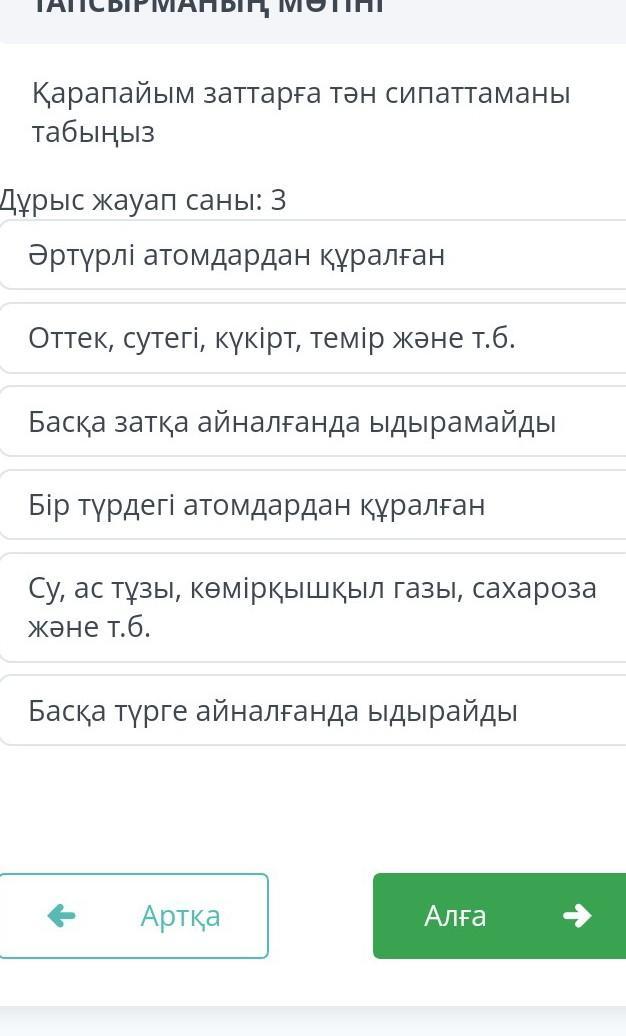Choose 'Оттек, сутегі, күкірт, темір және т.б.'

pos(312,339)
